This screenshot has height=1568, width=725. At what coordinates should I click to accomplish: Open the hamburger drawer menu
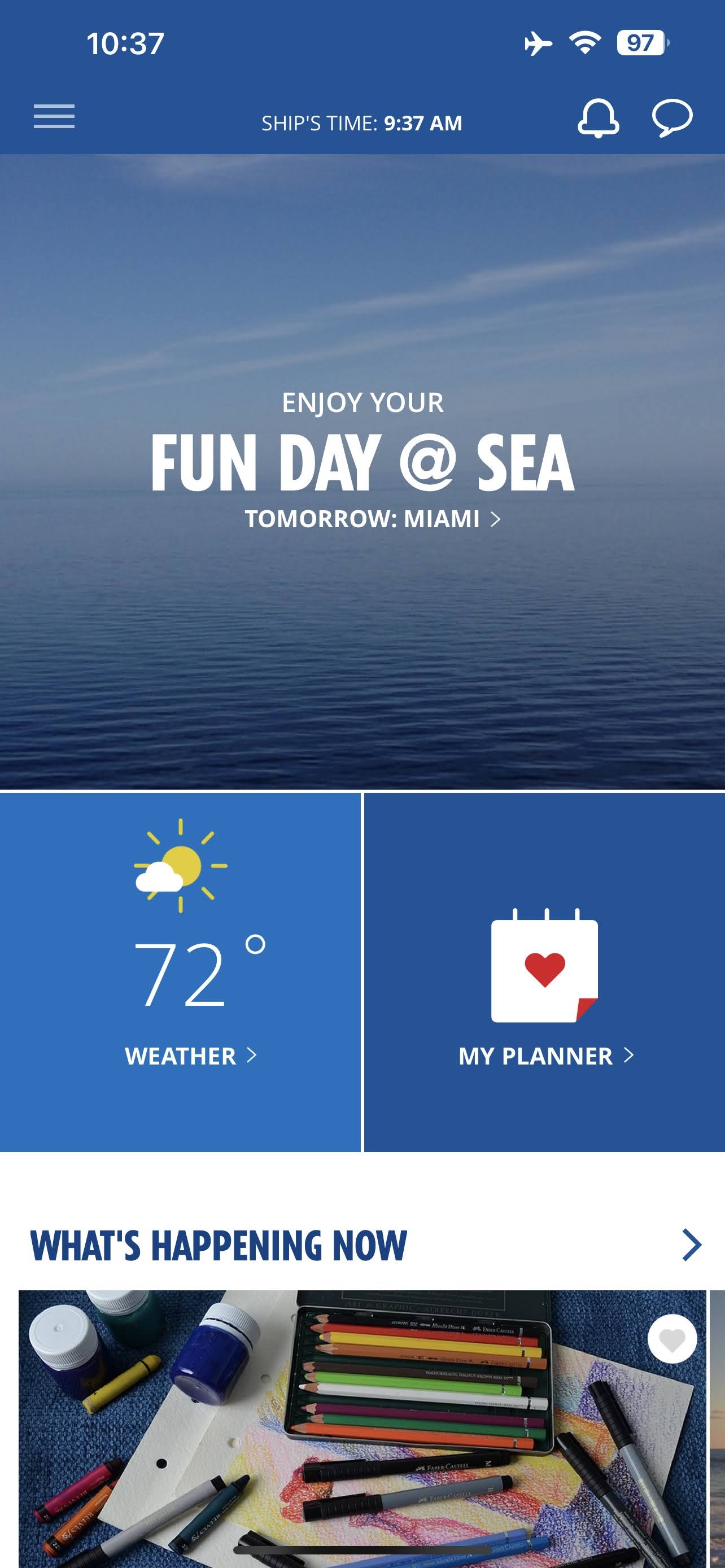point(54,116)
